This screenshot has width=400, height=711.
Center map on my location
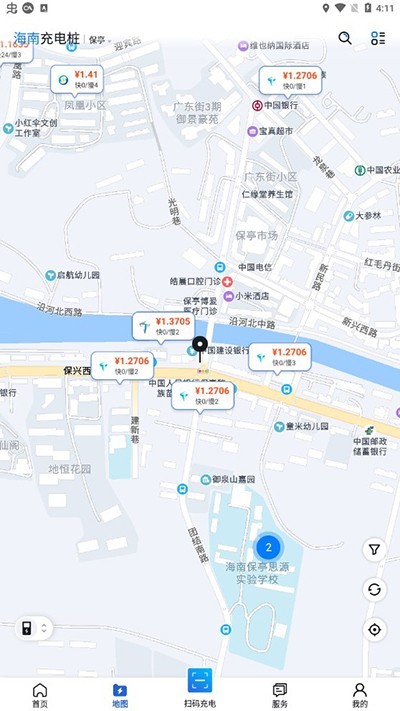pyautogui.click(x=374, y=630)
